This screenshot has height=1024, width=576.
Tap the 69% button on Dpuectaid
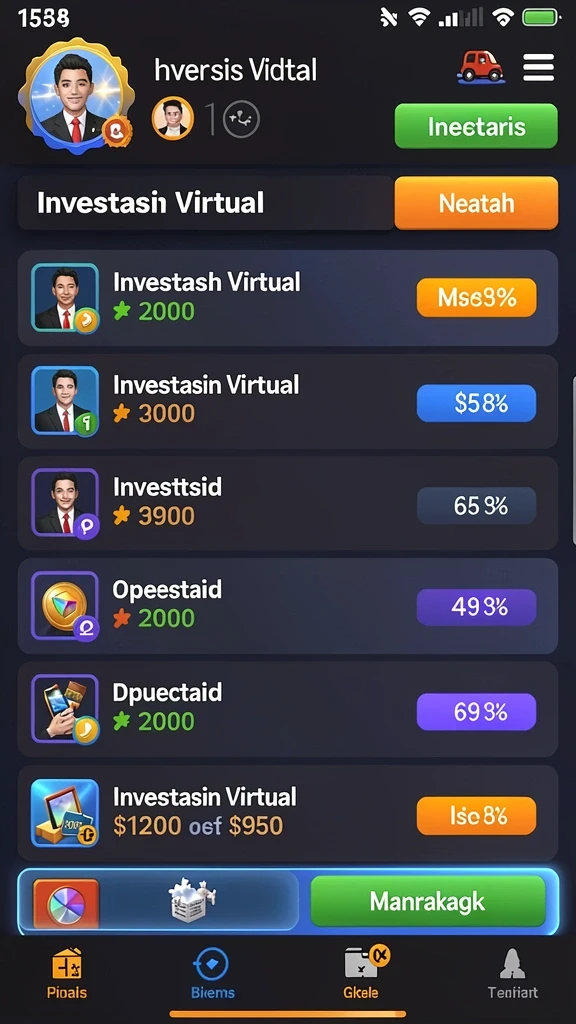point(476,711)
